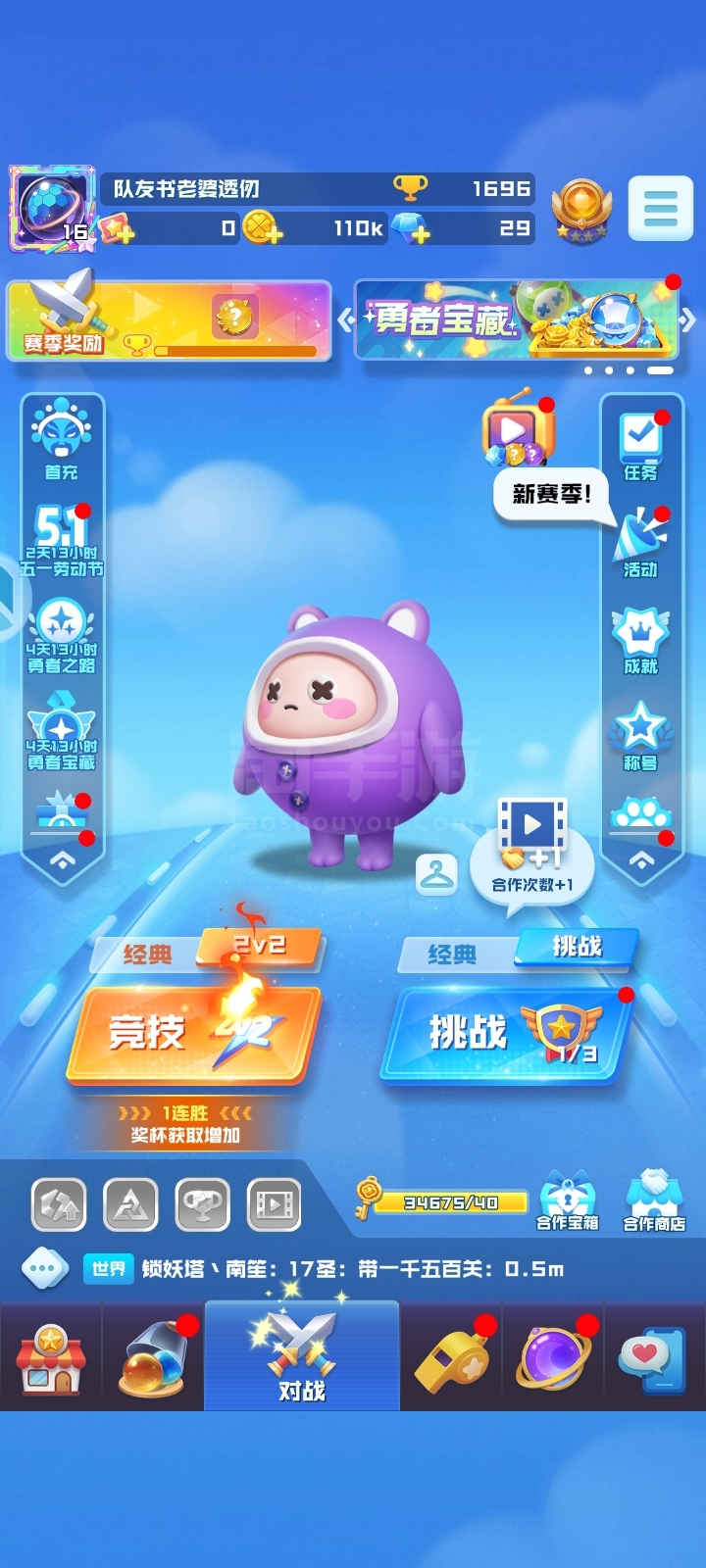Open the 勇者宝藏 promo banner
Screen dimensions: 706x1568
coord(517,319)
